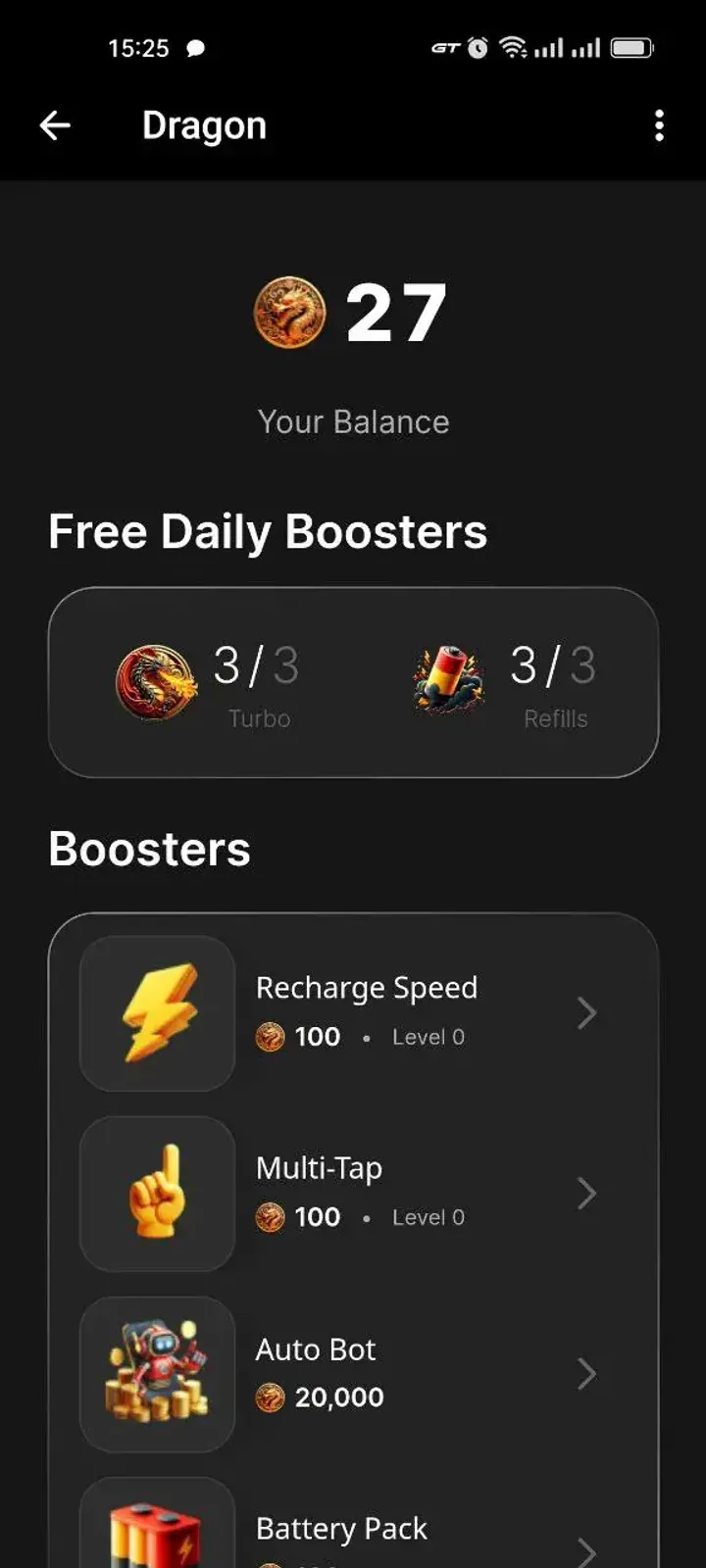Open the three-dot overflow menu
Image resolution: width=706 pixels, height=1568 pixels.
[658, 125]
